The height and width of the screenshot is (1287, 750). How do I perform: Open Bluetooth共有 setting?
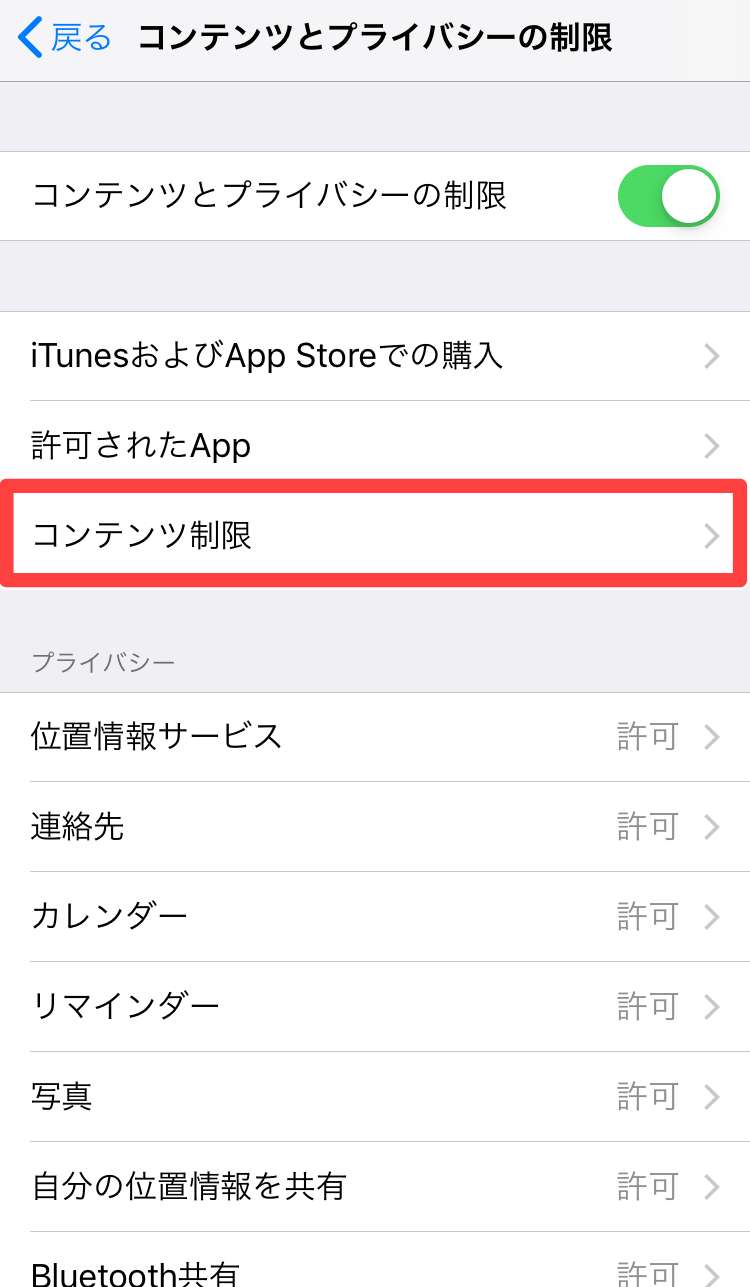[x=375, y=1268]
